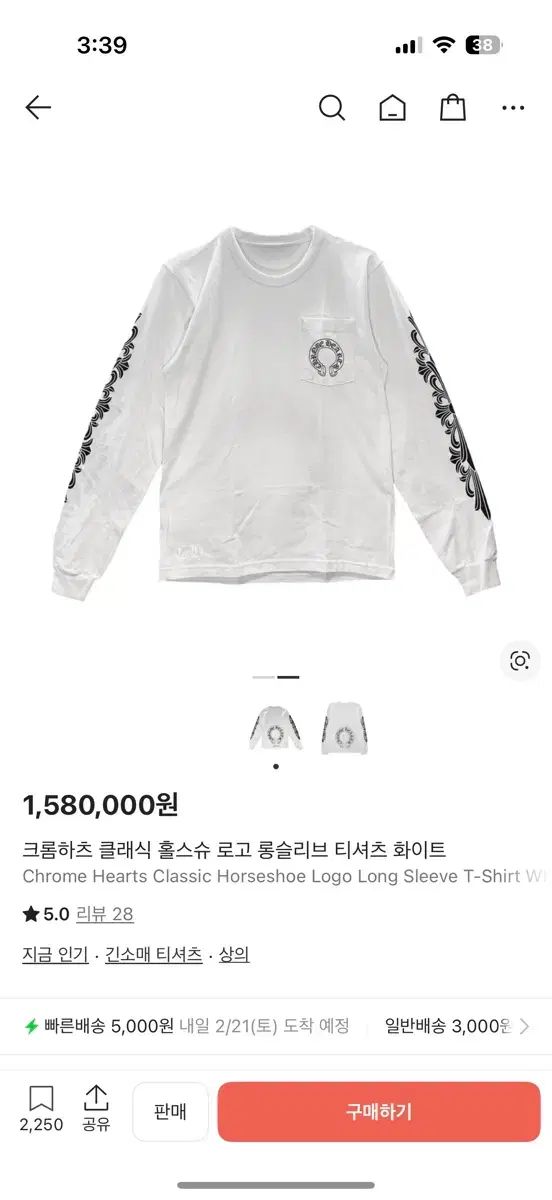Expand delivery options with the chevron
Viewport: 552px width, 1200px height.
524,1026
